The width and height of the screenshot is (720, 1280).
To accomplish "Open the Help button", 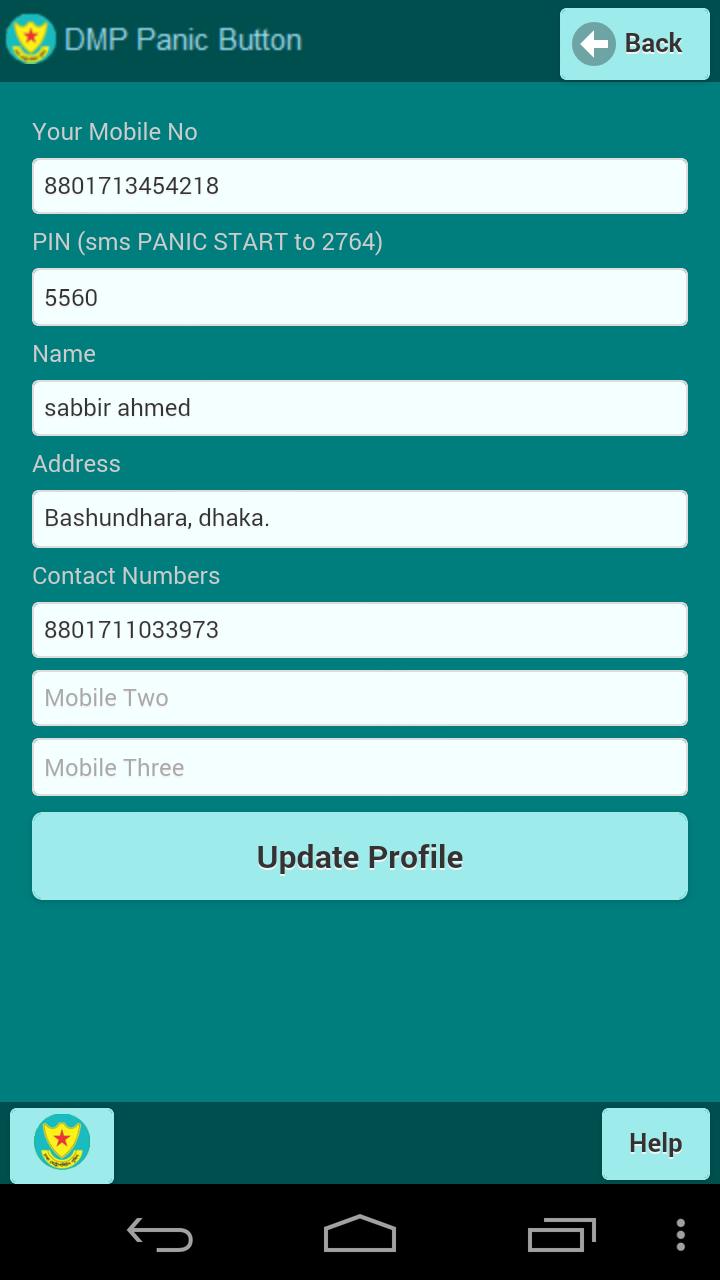I will [x=655, y=1143].
